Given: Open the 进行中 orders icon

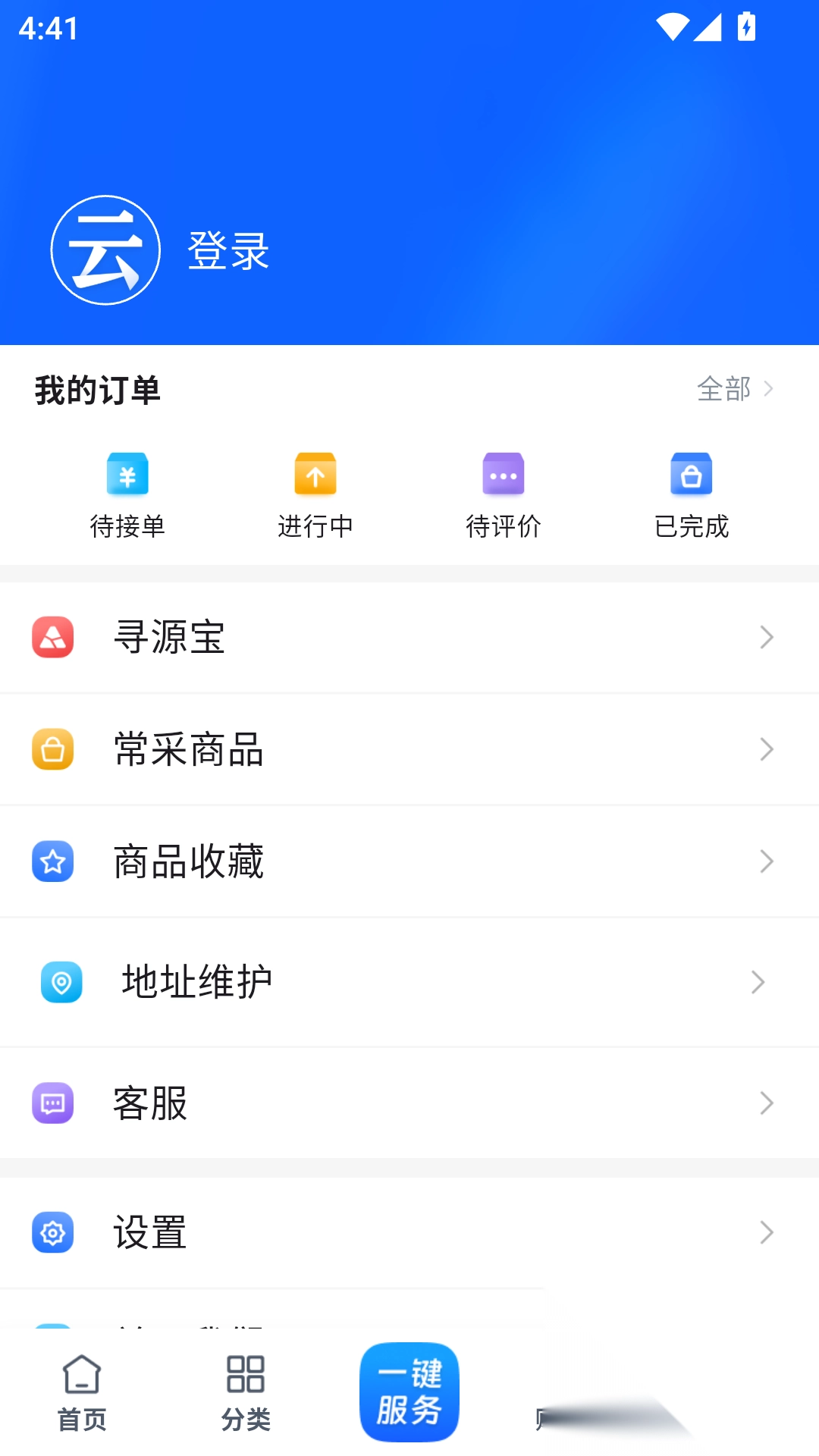Looking at the screenshot, I should [x=315, y=474].
